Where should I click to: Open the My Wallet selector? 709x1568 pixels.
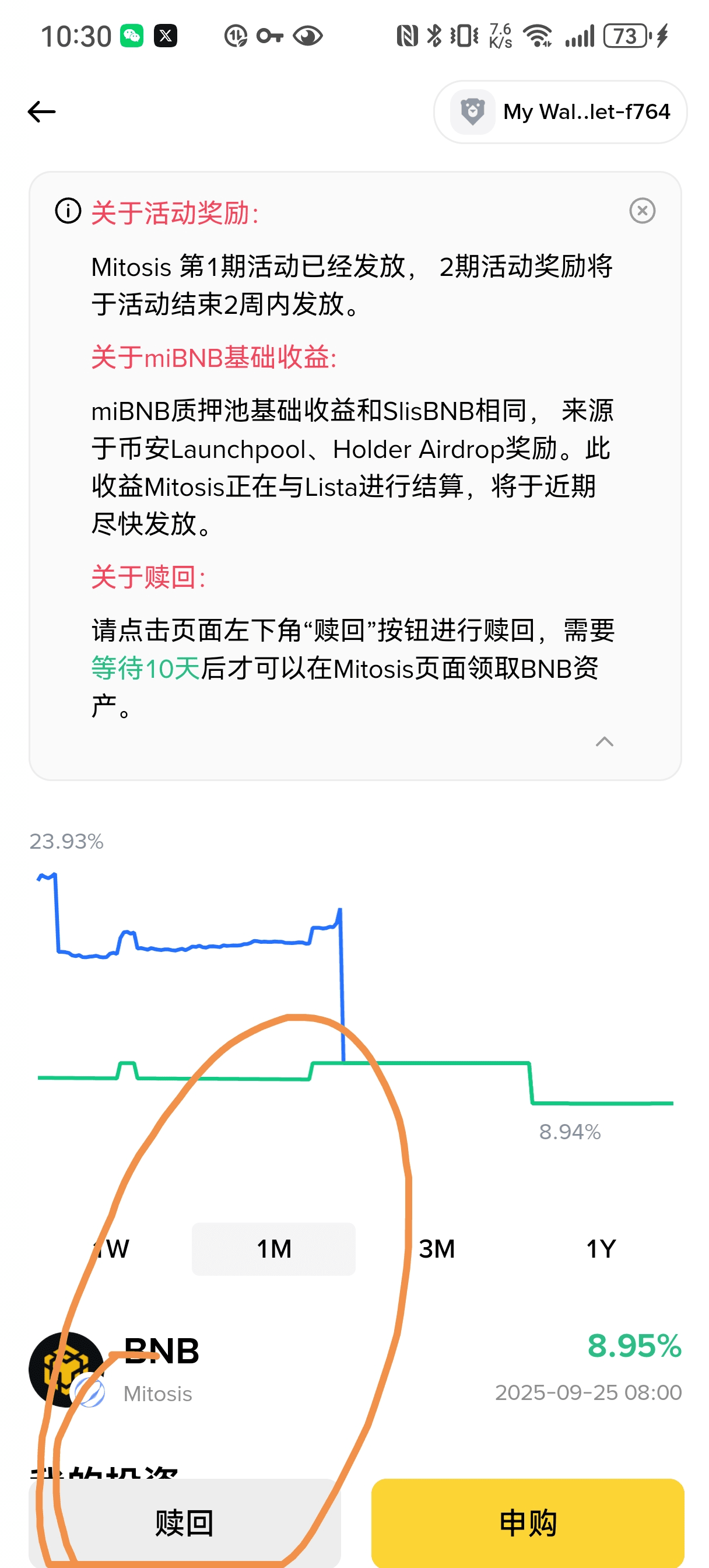(559, 112)
